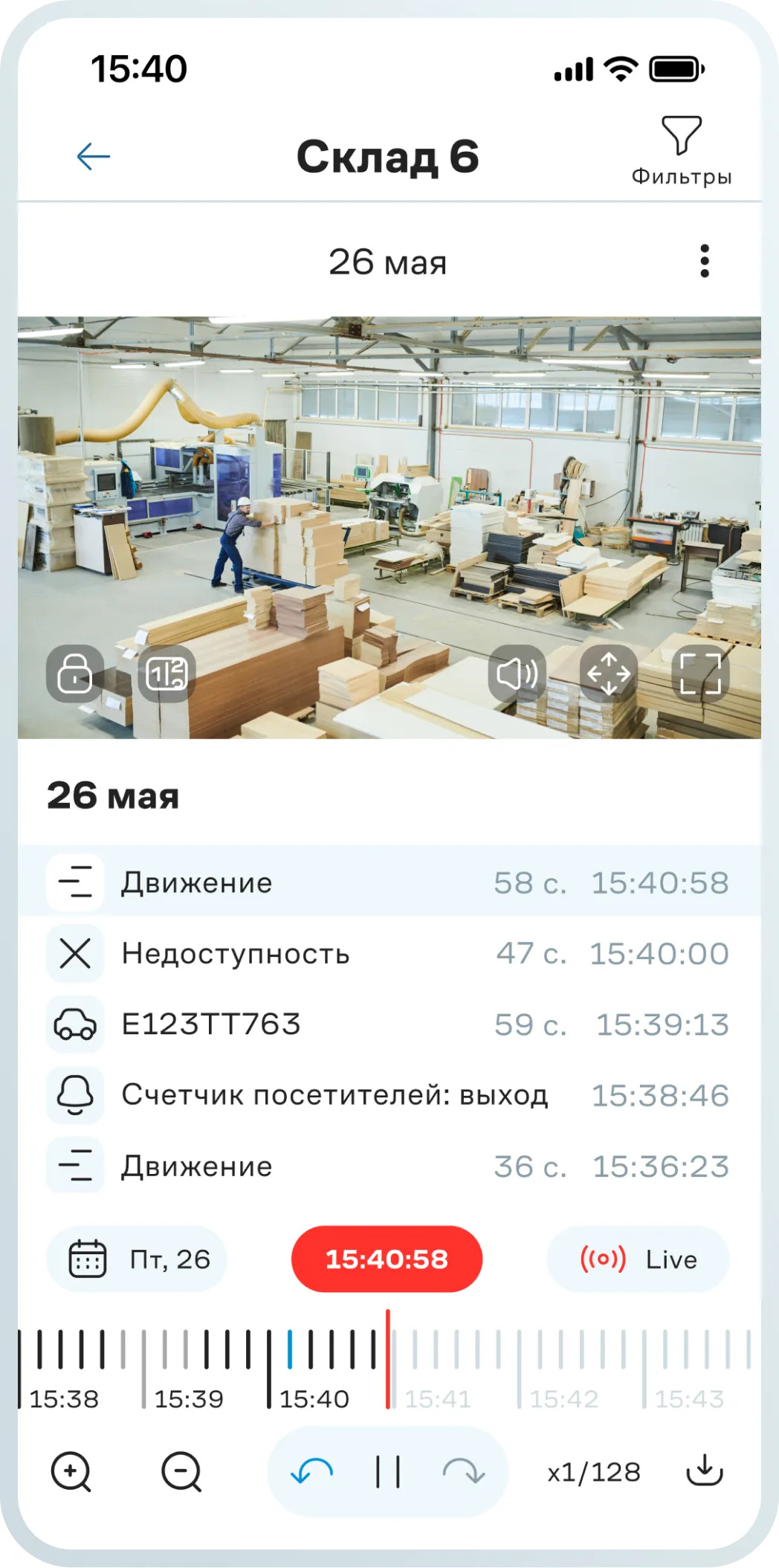
Task: Open Недоступность event at 15:40:00
Action: click(388, 953)
